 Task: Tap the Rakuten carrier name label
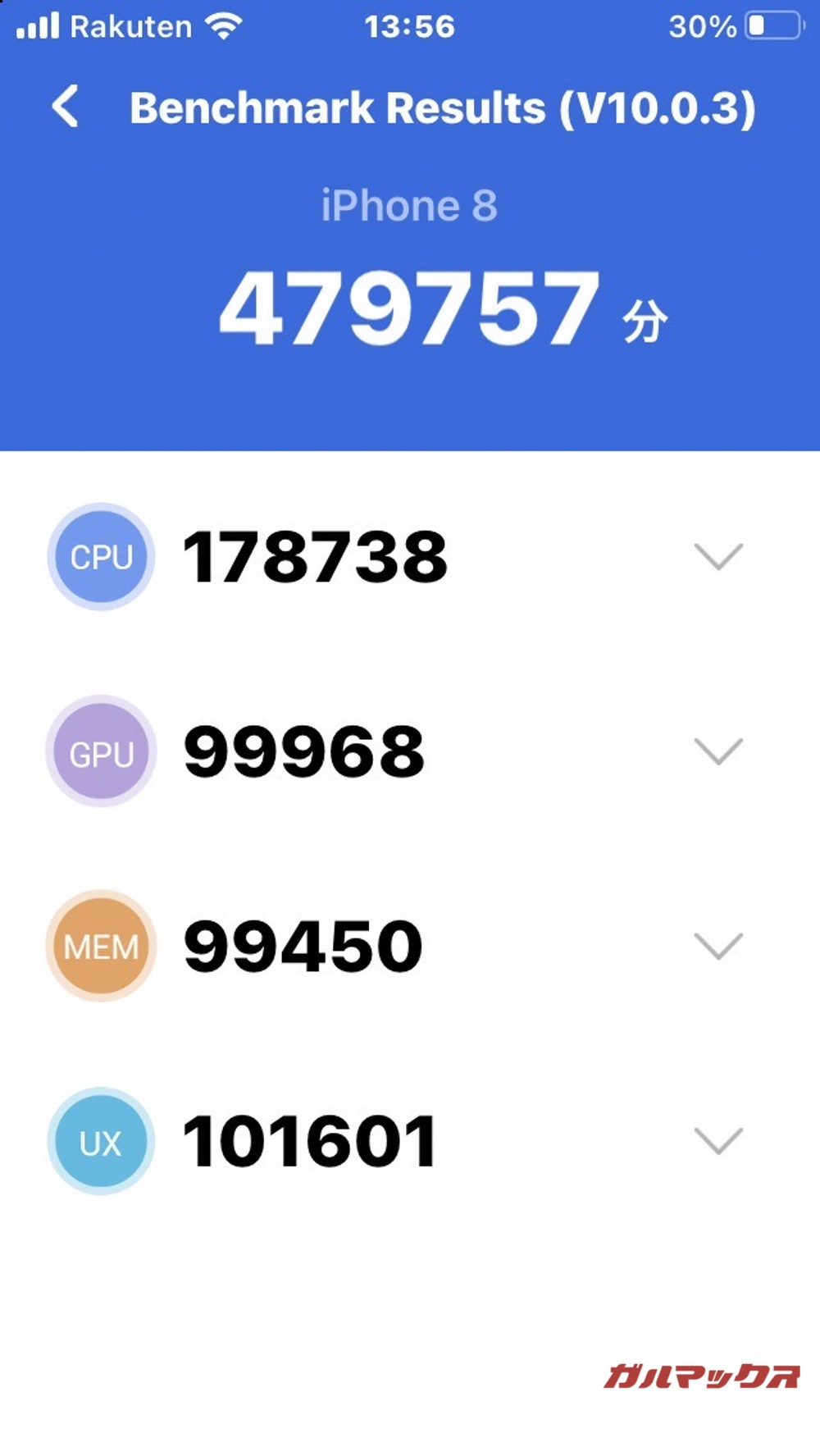coord(134,25)
